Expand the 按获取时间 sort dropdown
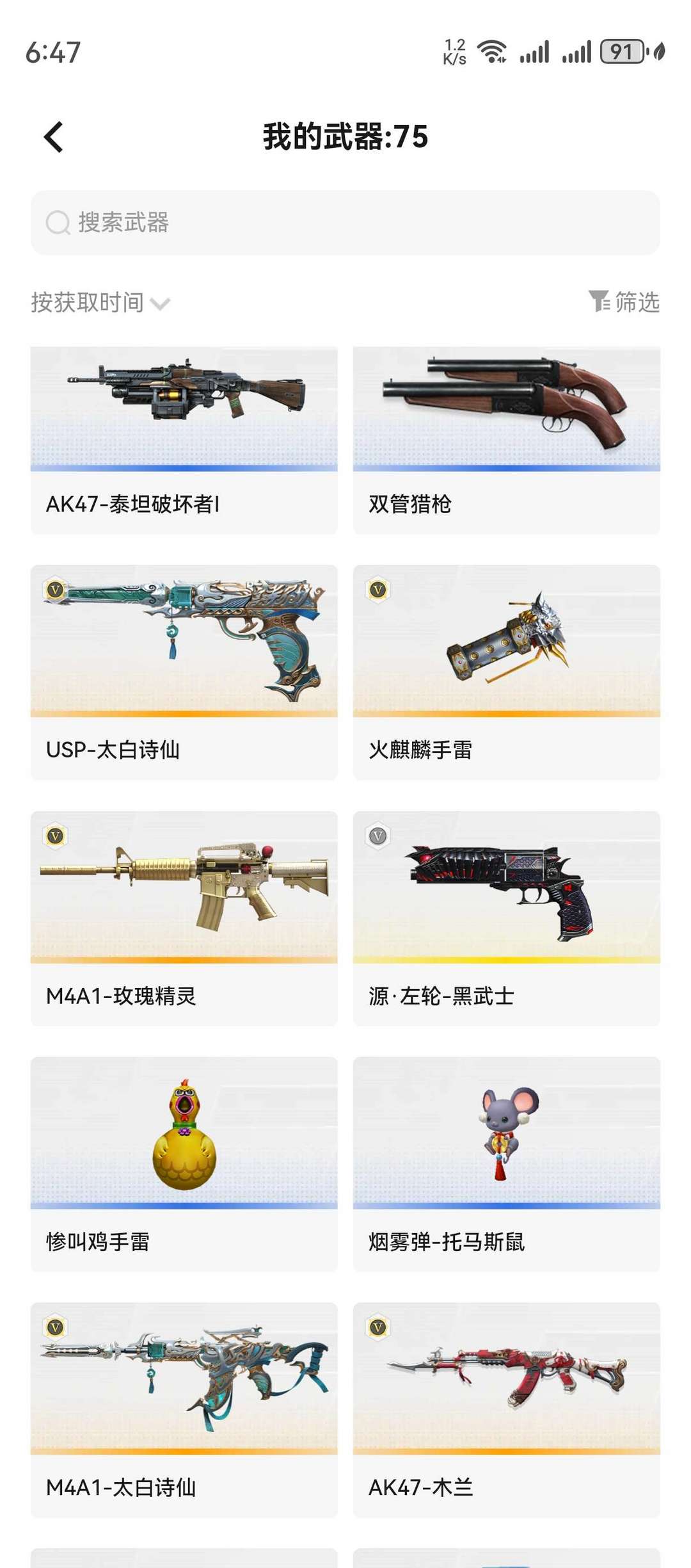691x1568 pixels. [100, 302]
